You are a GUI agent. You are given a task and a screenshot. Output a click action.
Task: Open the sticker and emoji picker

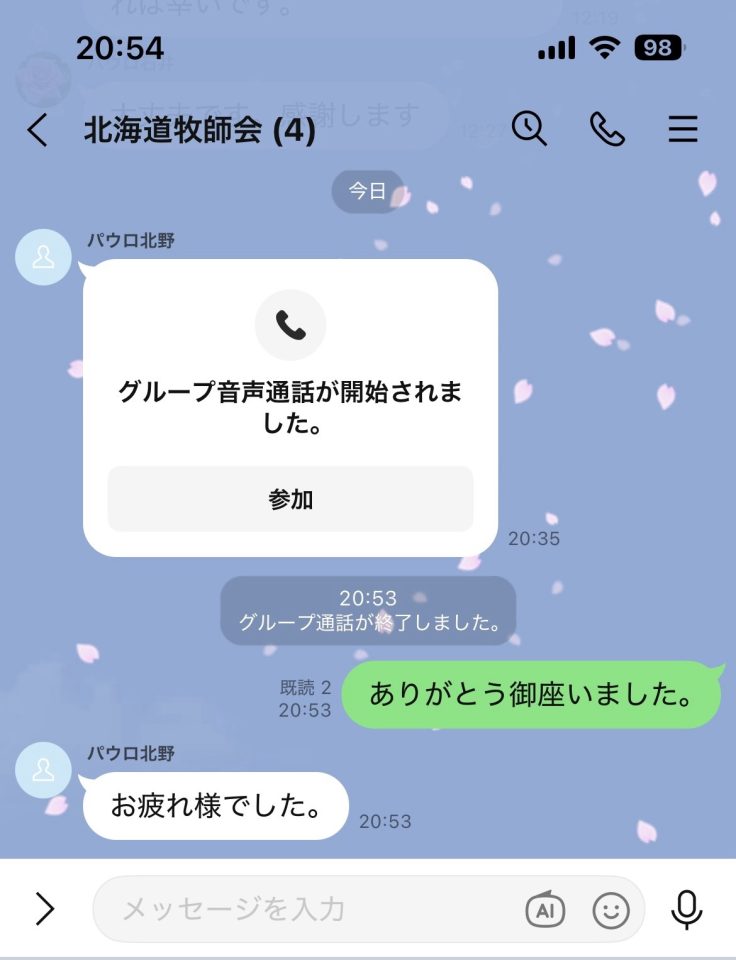tap(611, 909)
